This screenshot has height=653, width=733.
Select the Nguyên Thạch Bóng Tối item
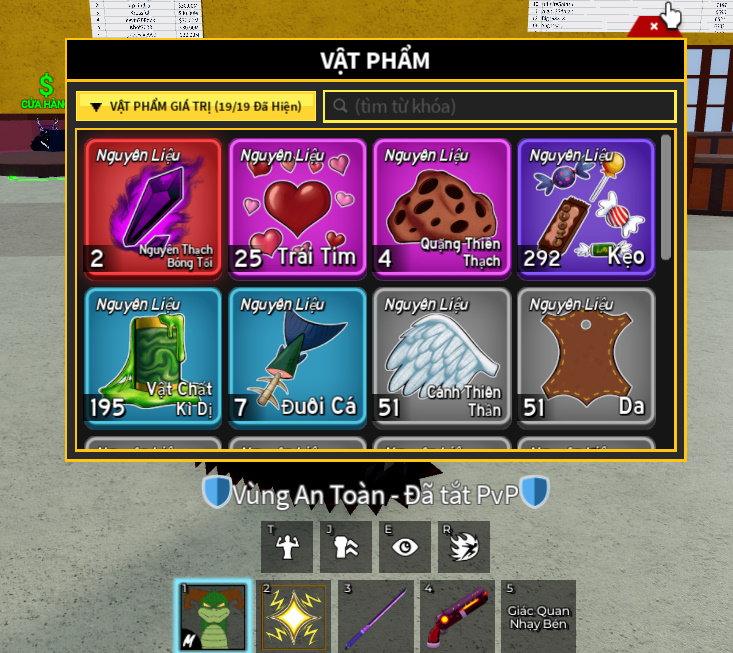click(153, 208)
